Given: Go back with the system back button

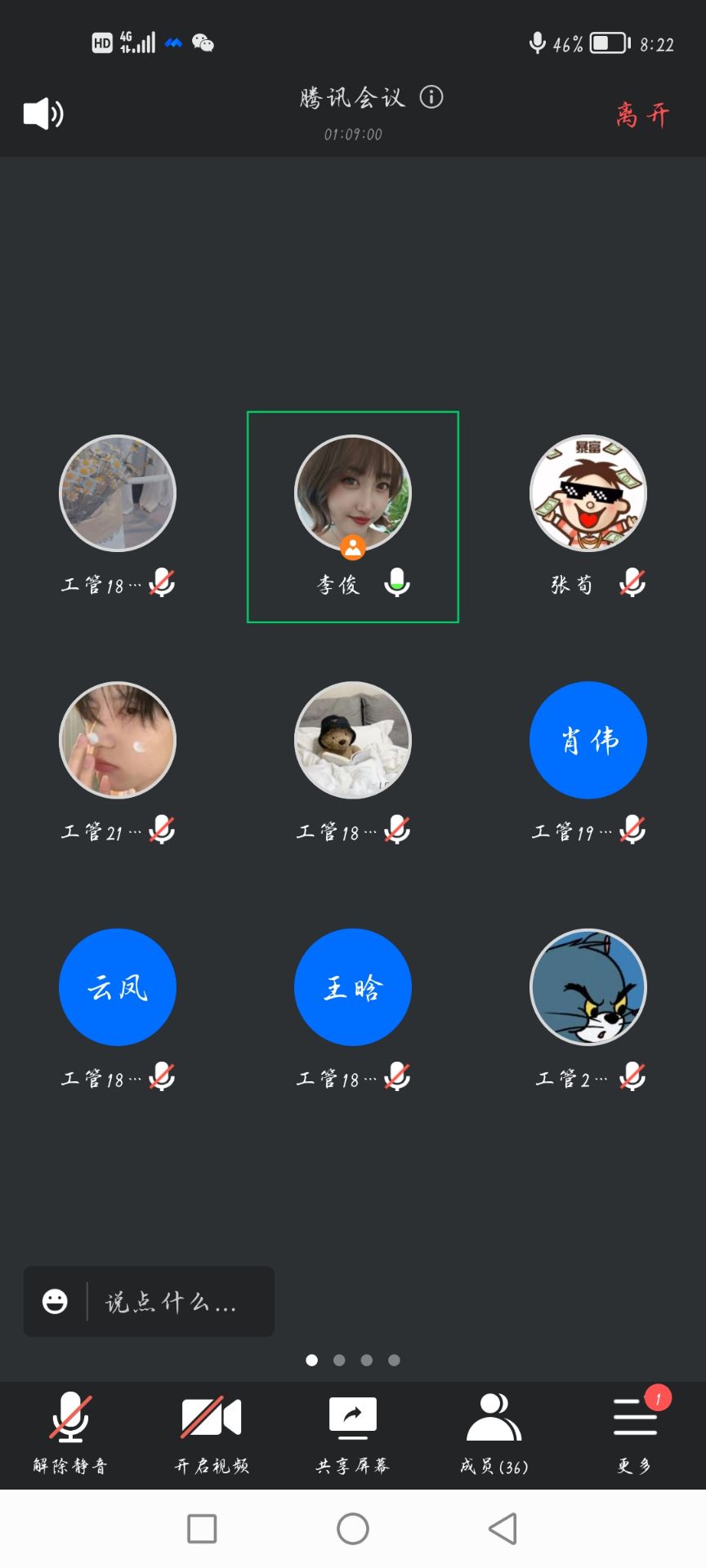Looking at the screenshot, I should pos(503,1528).
